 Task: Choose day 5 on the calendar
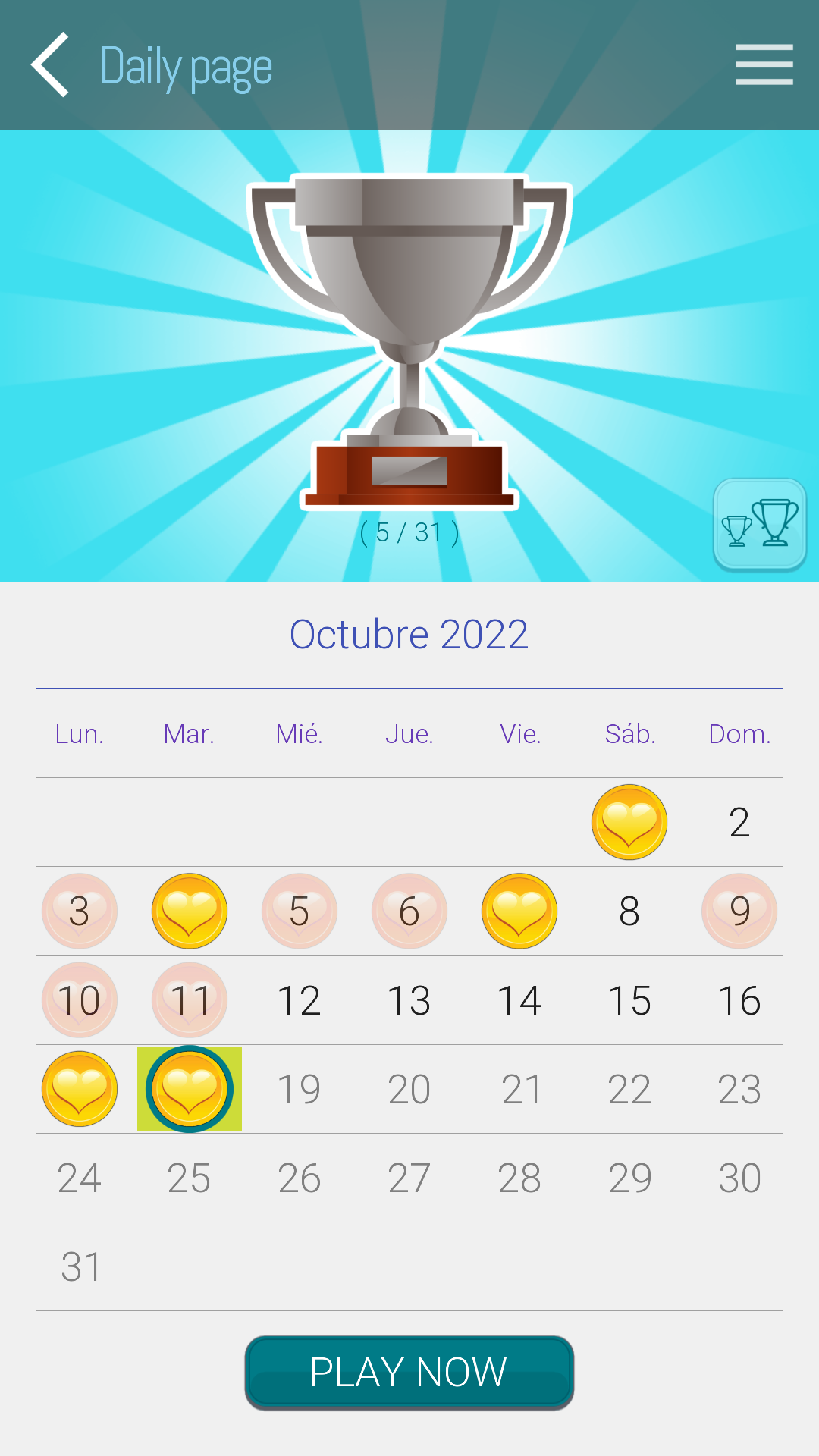(x=300, y=911)
